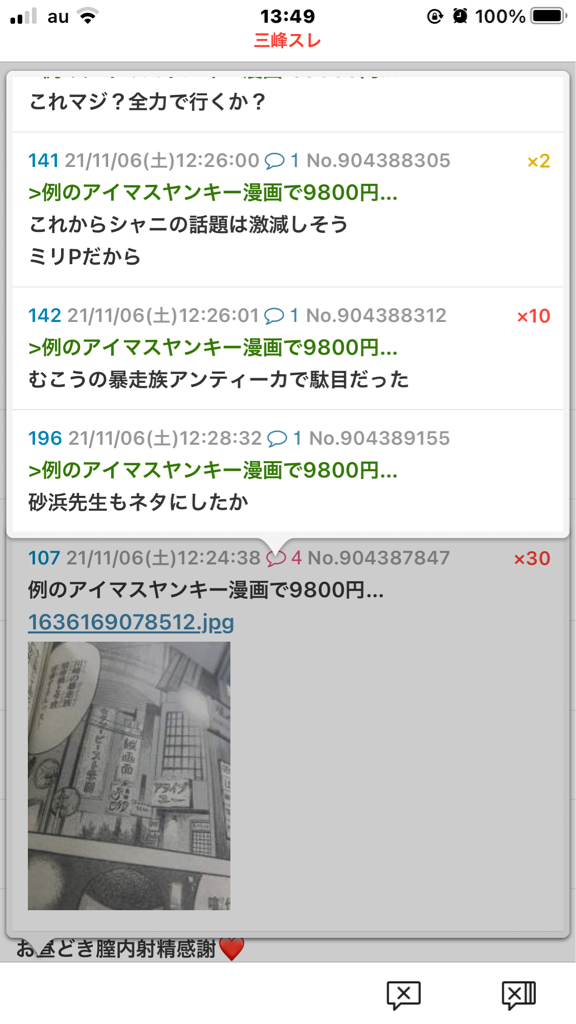Image resolution: width=576 pixels, height=1024 pixels.
Task: Tap the ×2 count on post 141
Action: click(539, 161)
